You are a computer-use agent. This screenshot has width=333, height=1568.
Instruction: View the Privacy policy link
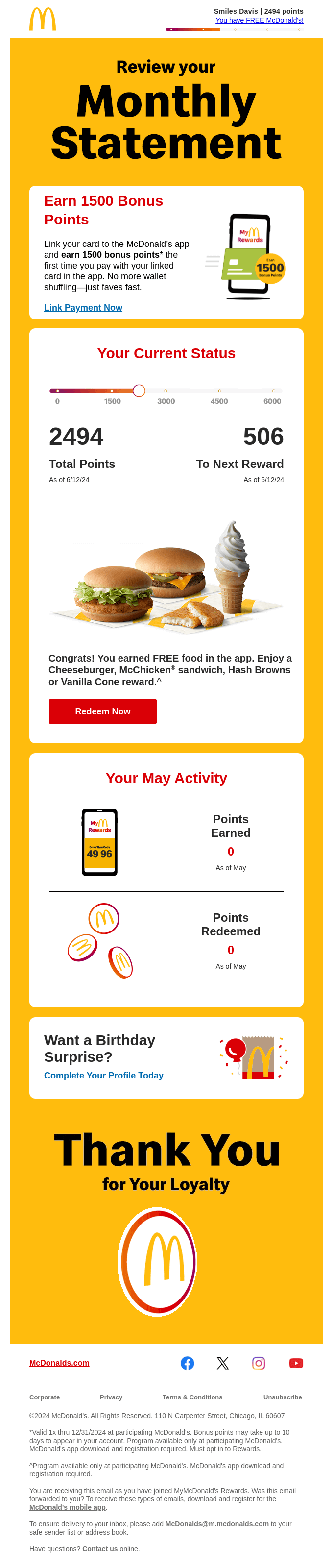pos(111,1397)
